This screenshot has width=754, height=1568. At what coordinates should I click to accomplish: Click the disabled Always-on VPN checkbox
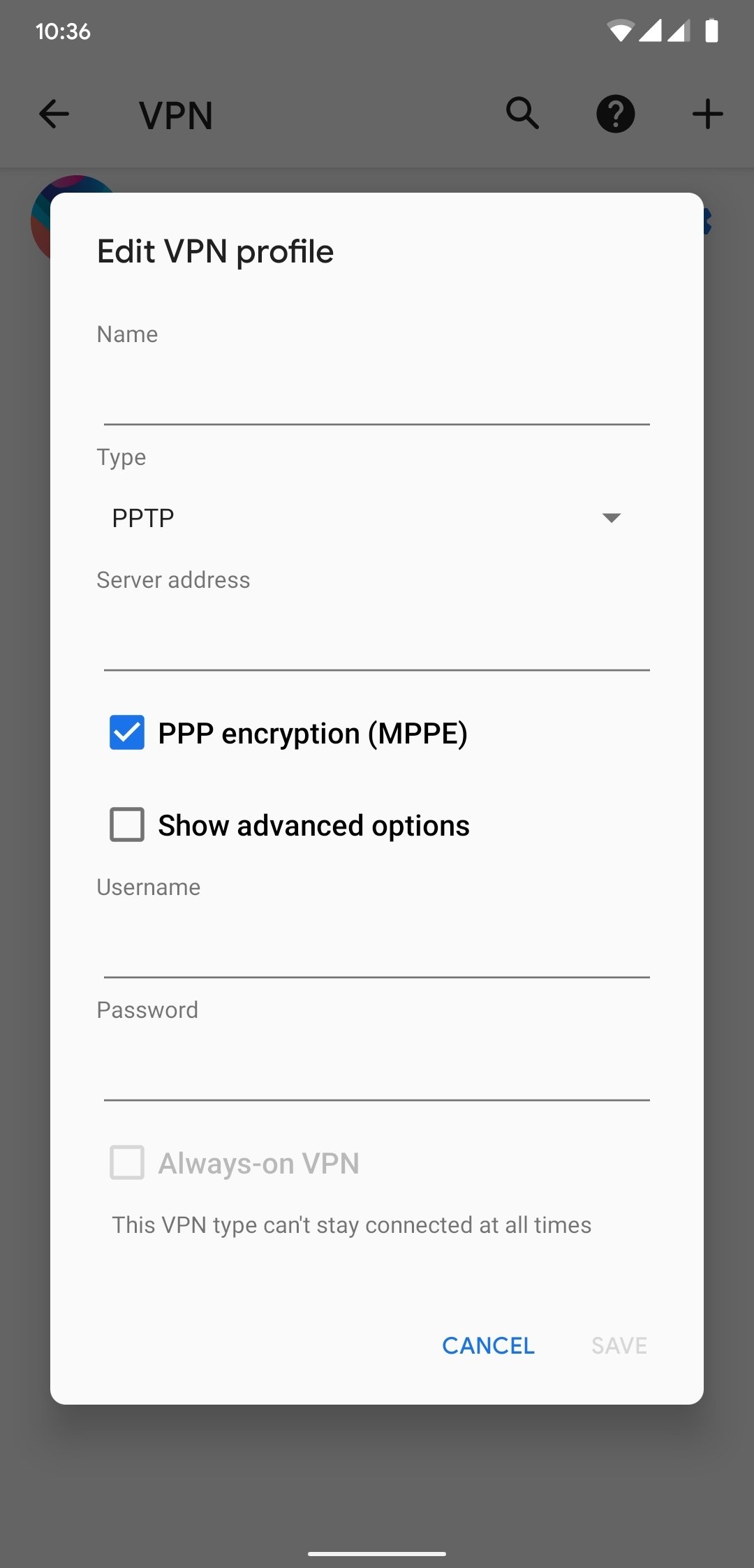tap(126, 1162)
